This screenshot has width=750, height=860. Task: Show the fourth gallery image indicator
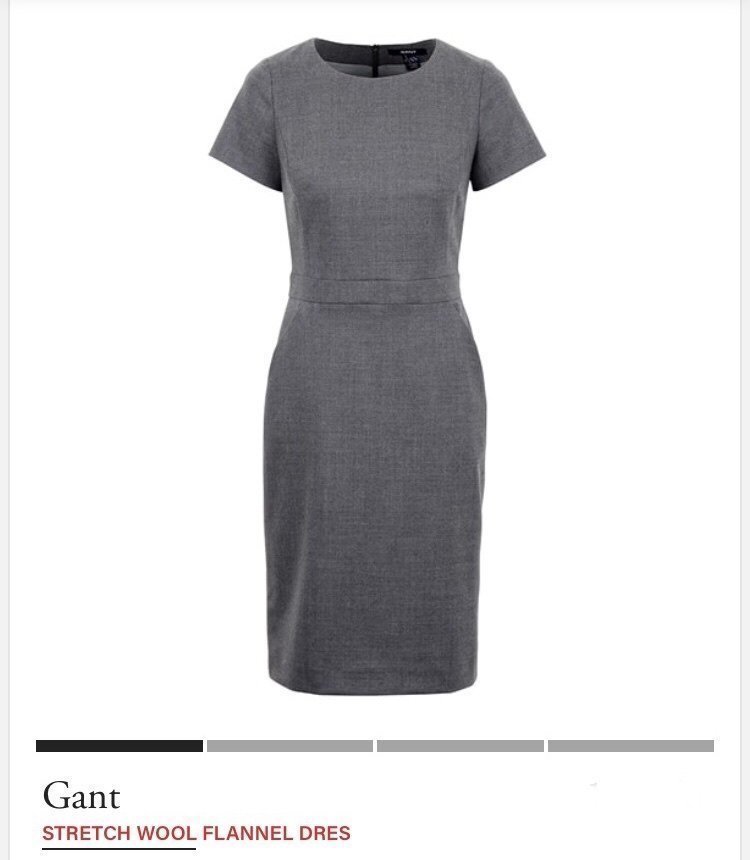click(630, 746)
